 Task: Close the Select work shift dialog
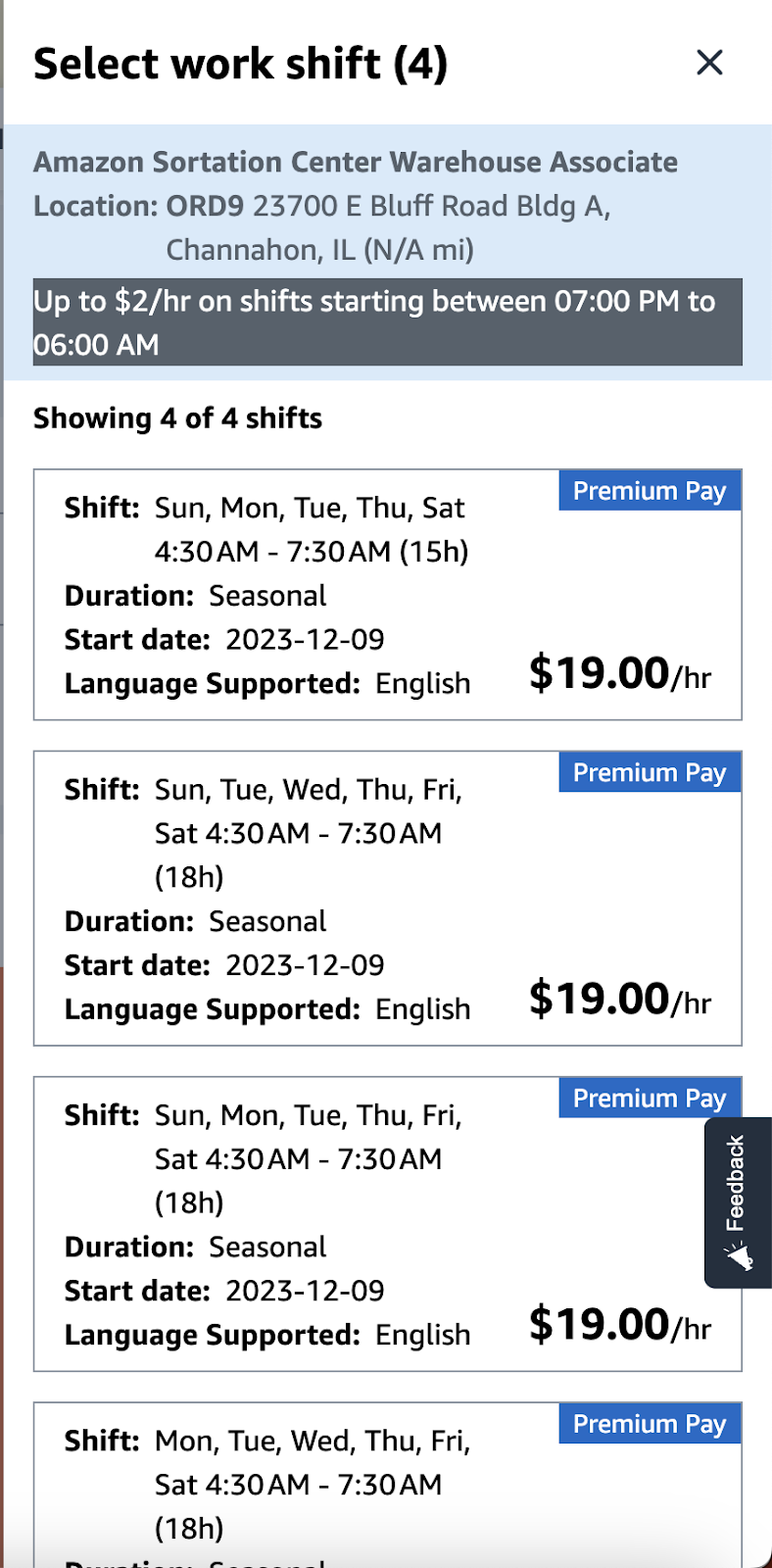[x=709, y=63]
